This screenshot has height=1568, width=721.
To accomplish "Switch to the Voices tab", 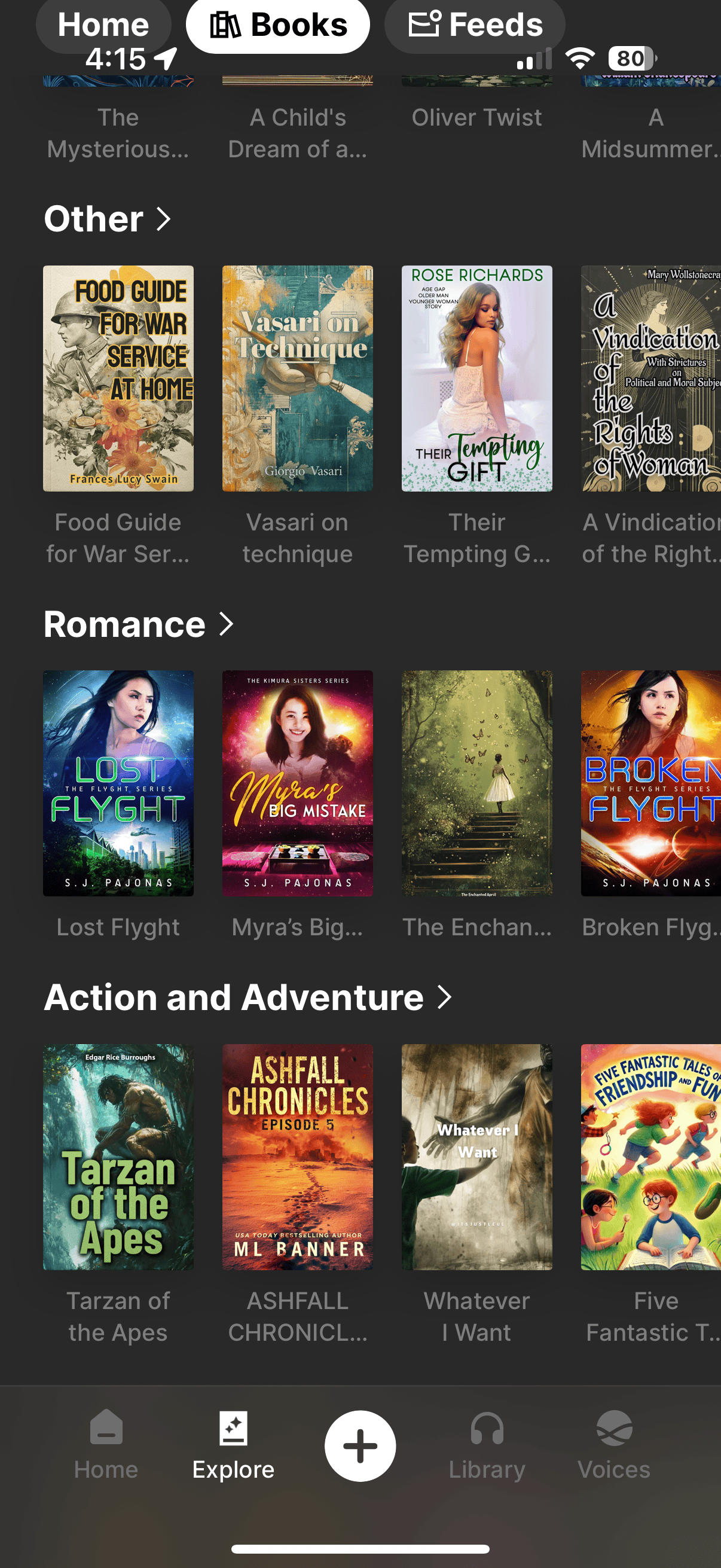I will click(x=614, y=1445).
